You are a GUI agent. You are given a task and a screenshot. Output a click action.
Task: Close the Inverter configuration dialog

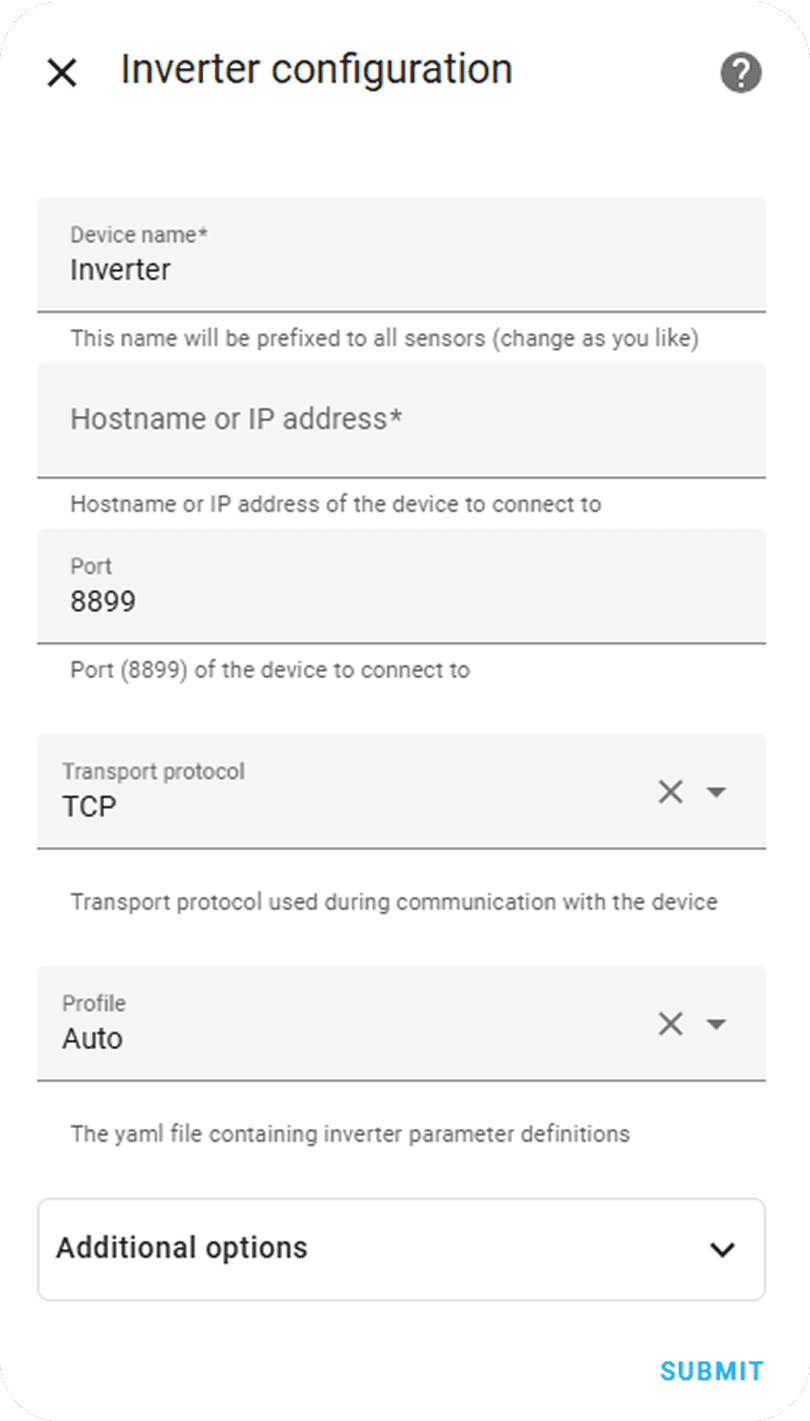tap(62, 72)
